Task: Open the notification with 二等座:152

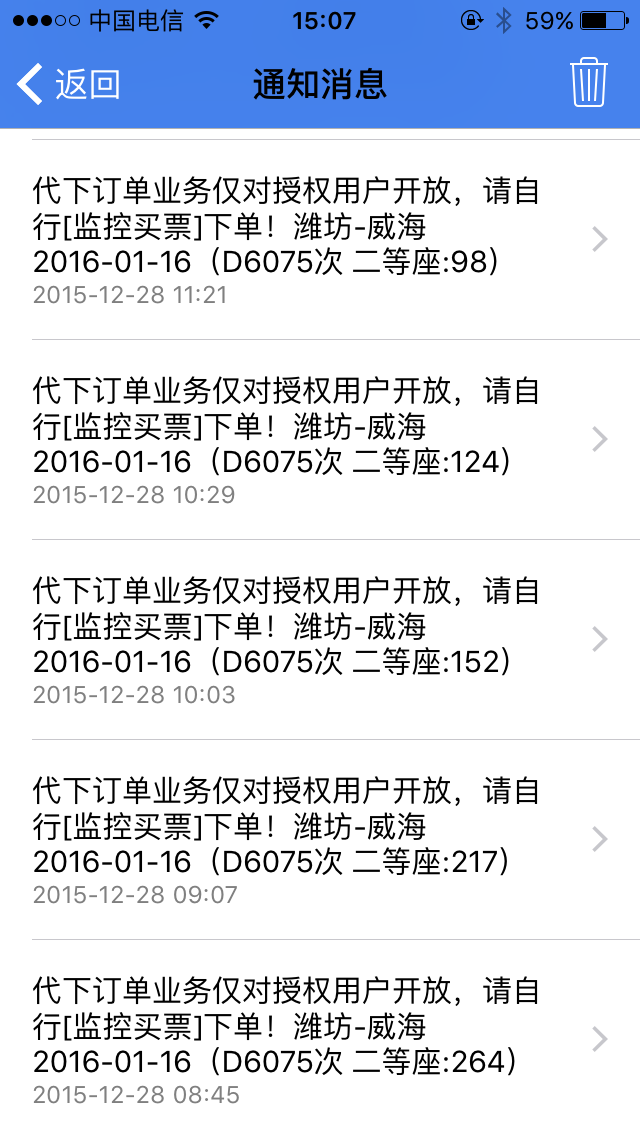Action: (320, 639)
